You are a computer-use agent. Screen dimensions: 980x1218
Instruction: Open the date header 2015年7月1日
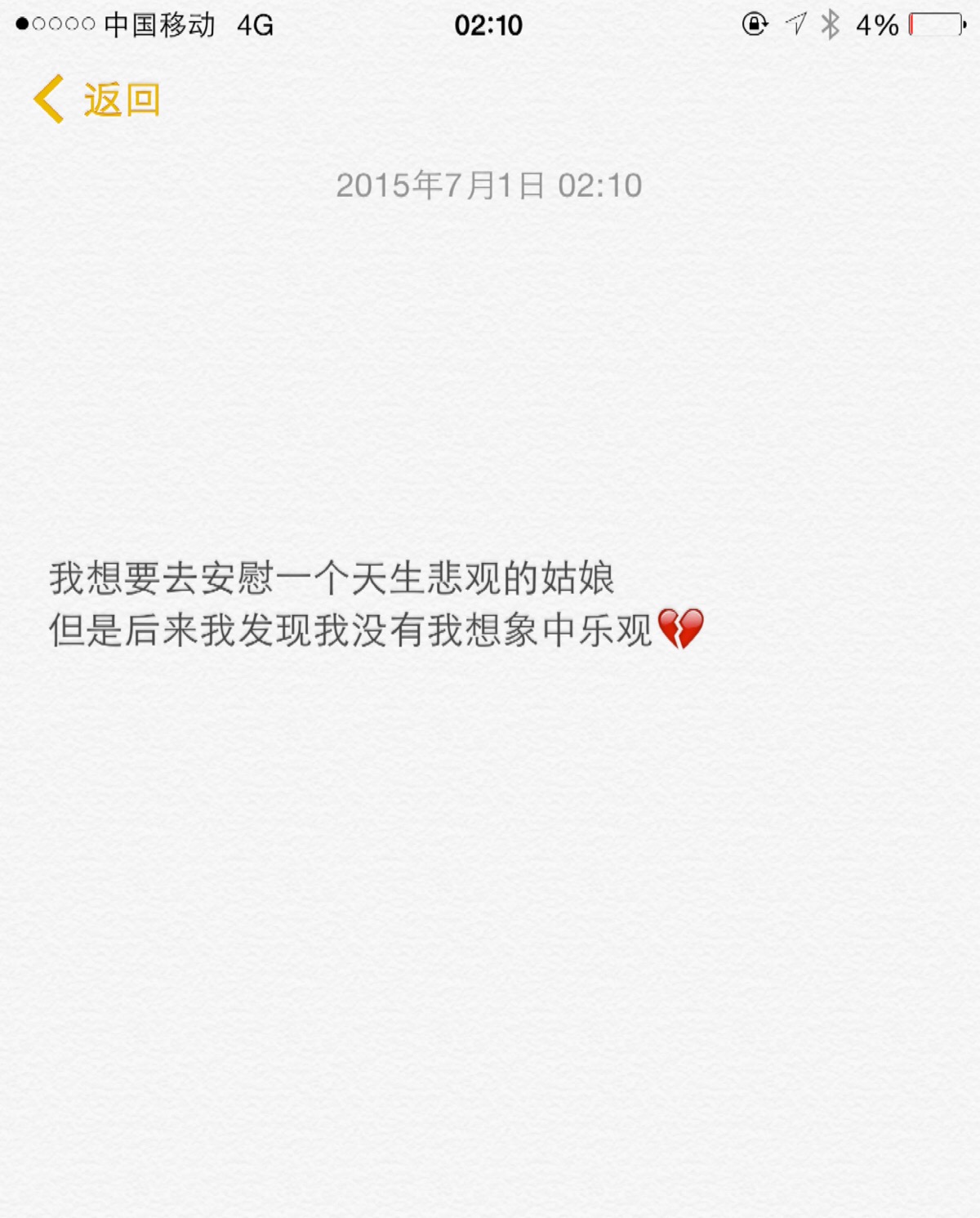coord(441,185)
